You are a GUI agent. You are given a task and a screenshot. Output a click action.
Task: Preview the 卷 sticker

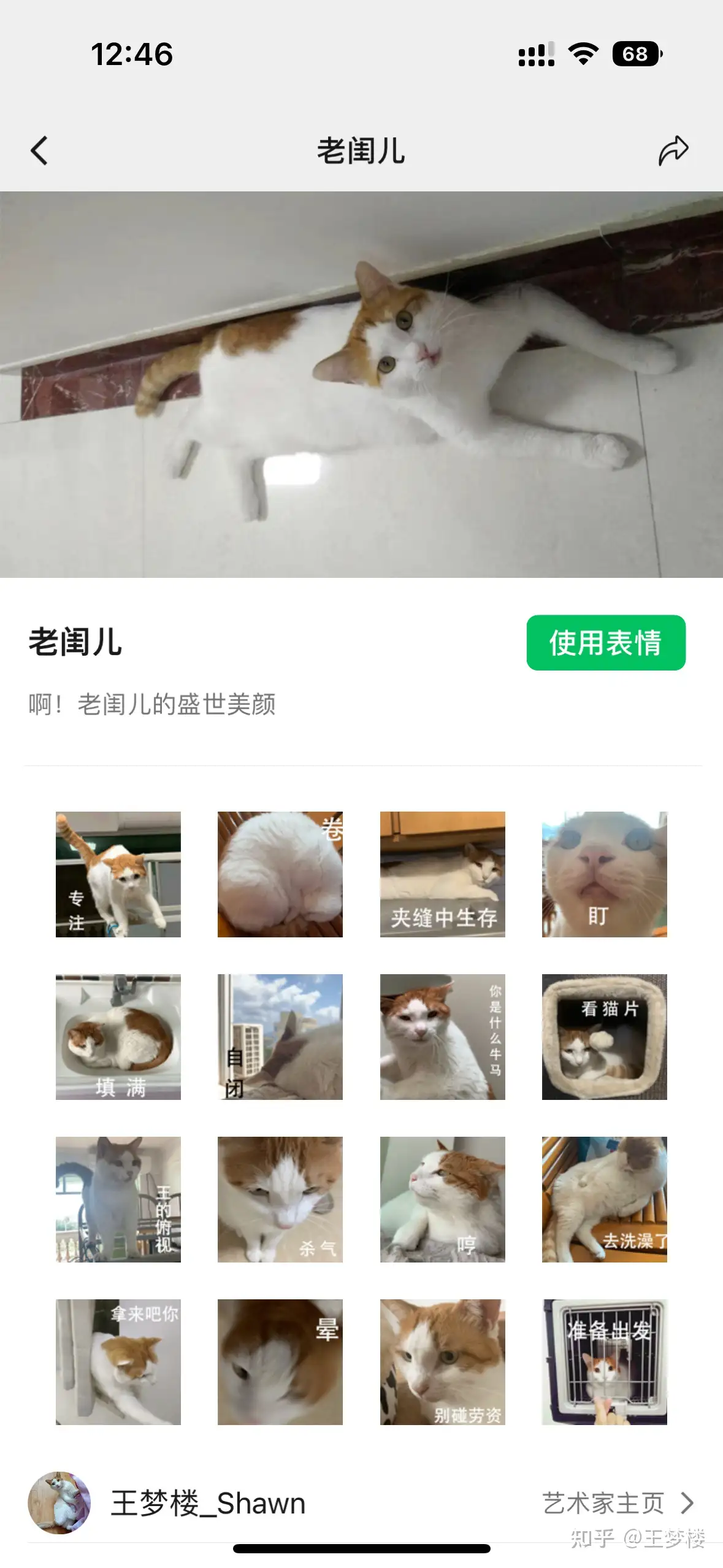[280, 874]
